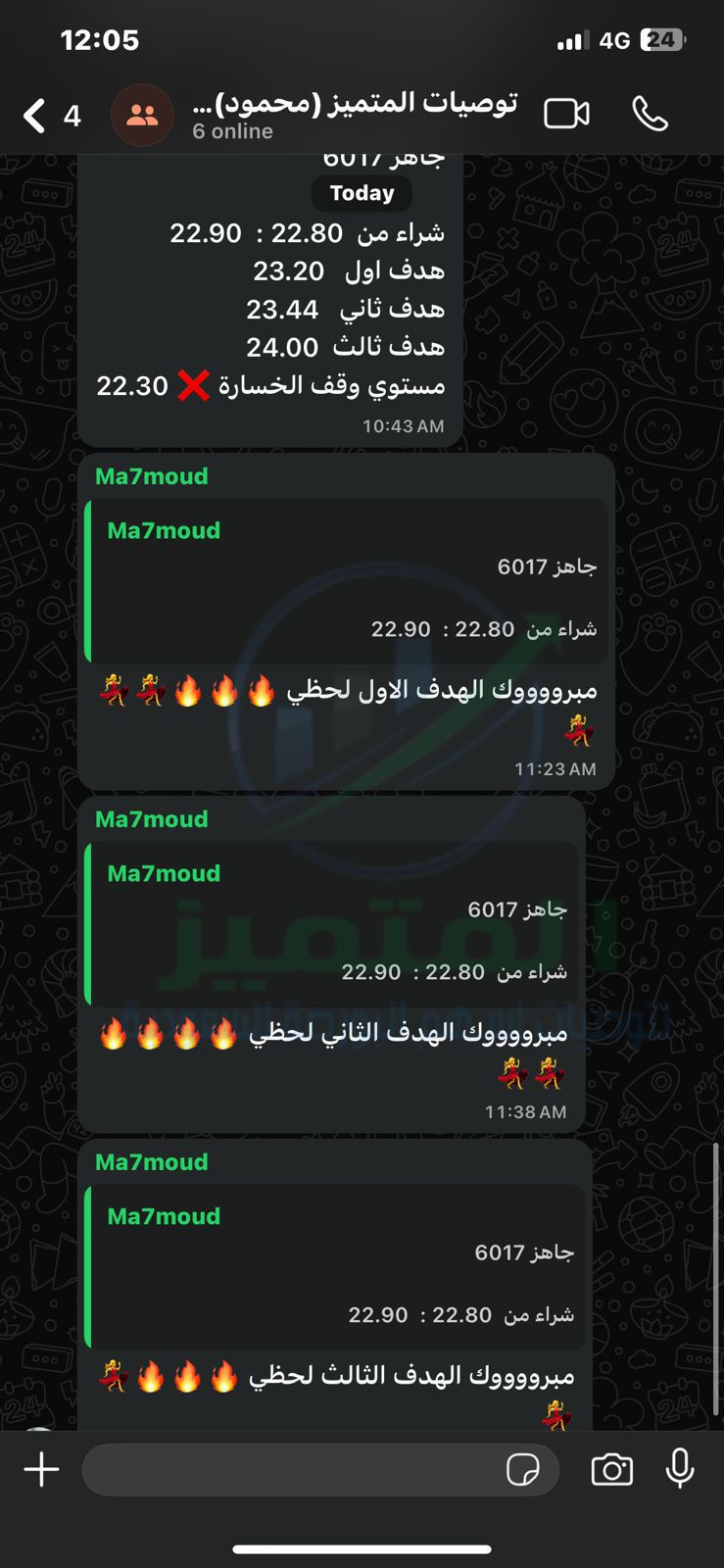Open quoted message above الهدف الثالث reply

coord(336,1266)
